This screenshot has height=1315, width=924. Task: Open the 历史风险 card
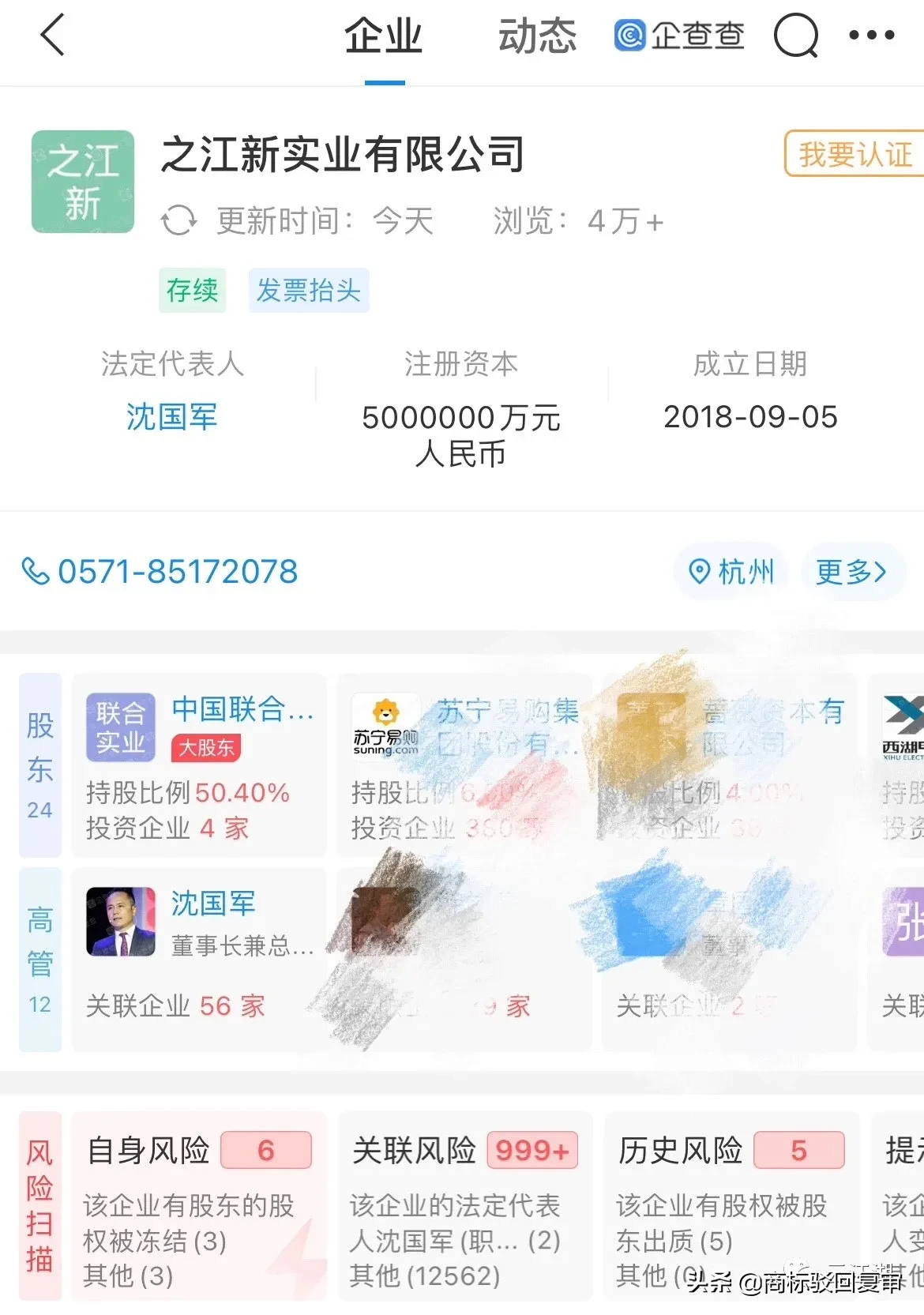point(731,1204)
